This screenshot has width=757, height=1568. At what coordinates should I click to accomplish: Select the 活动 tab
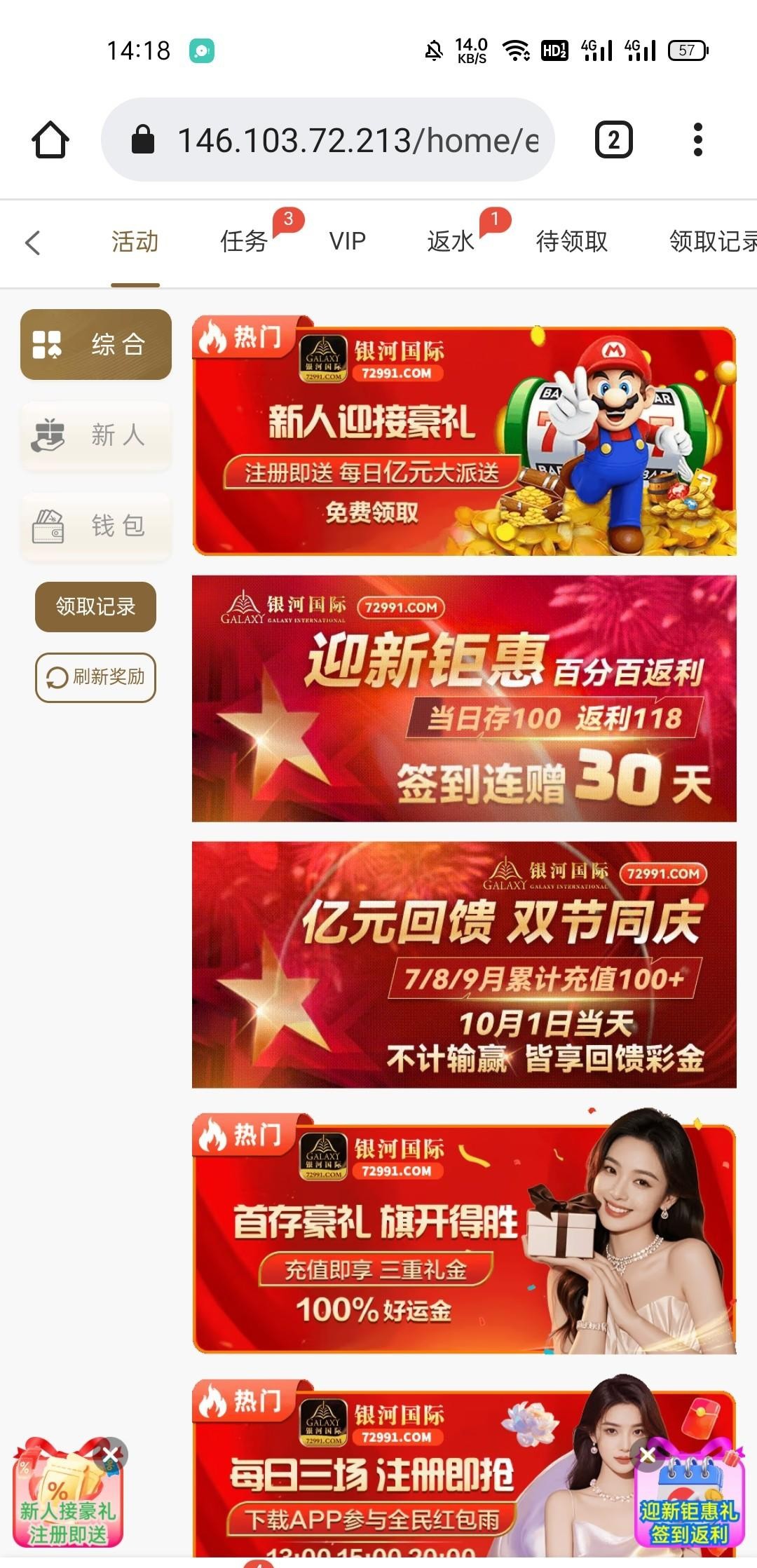point(135,242)
